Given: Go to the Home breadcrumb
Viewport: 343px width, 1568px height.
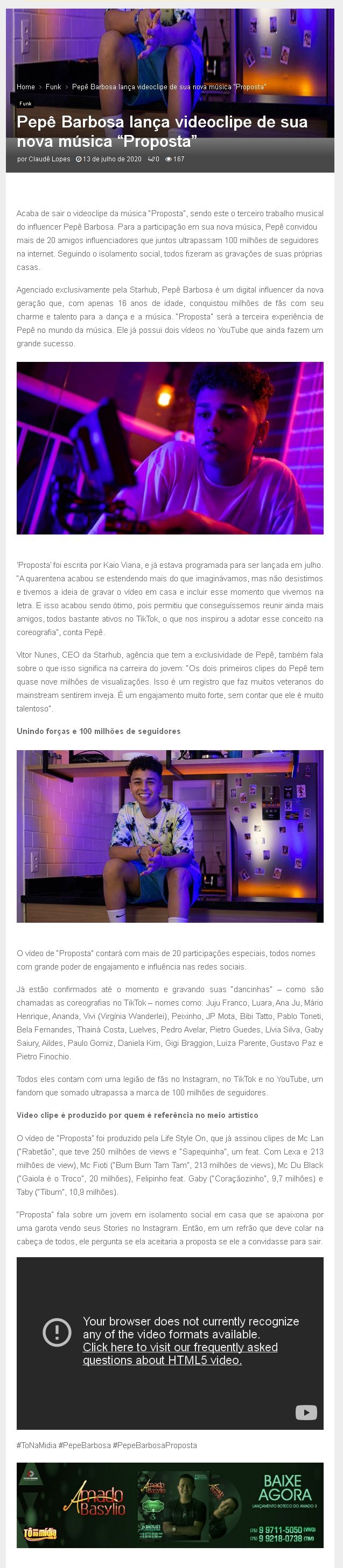Looking at the screenshot, I should click(26, 87).
